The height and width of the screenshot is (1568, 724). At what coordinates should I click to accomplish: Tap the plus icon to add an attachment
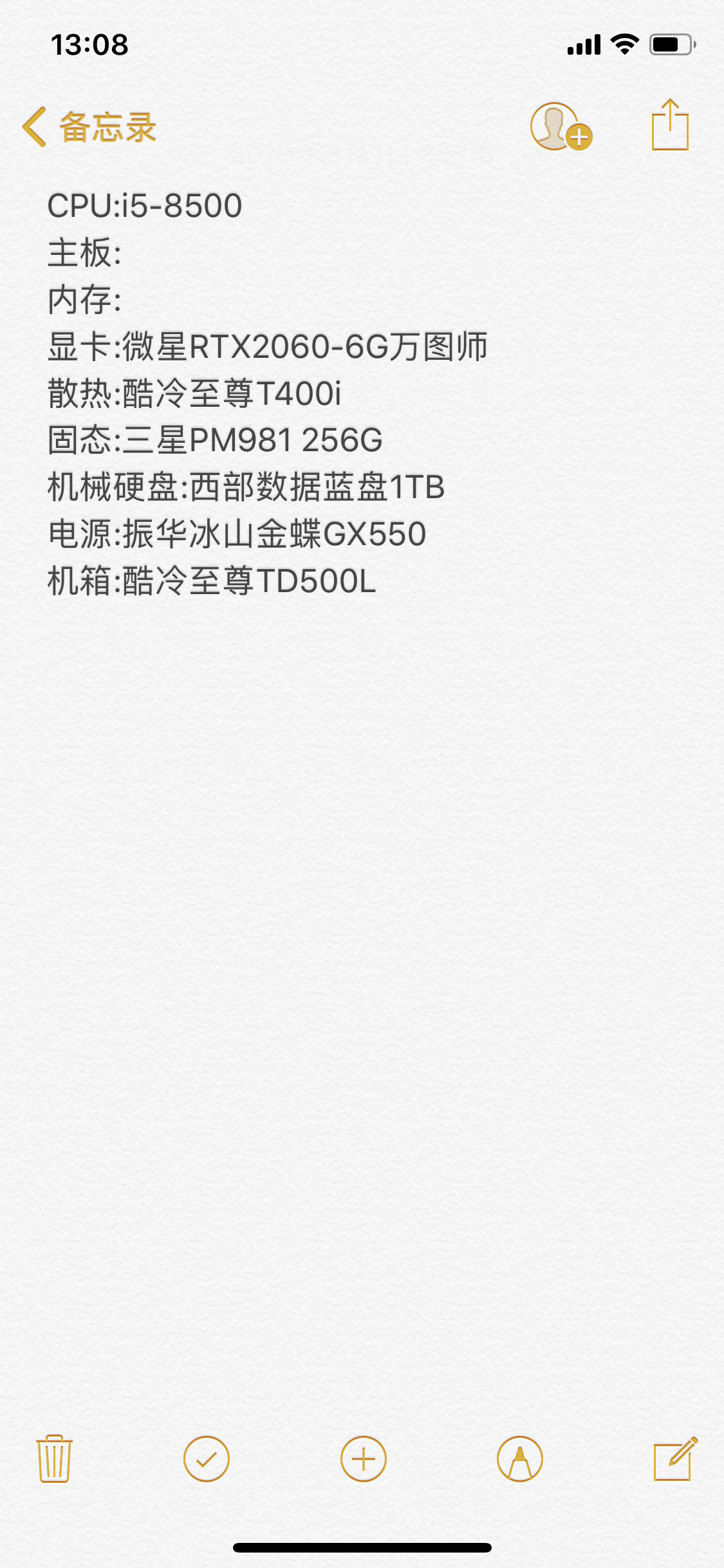364,1459
